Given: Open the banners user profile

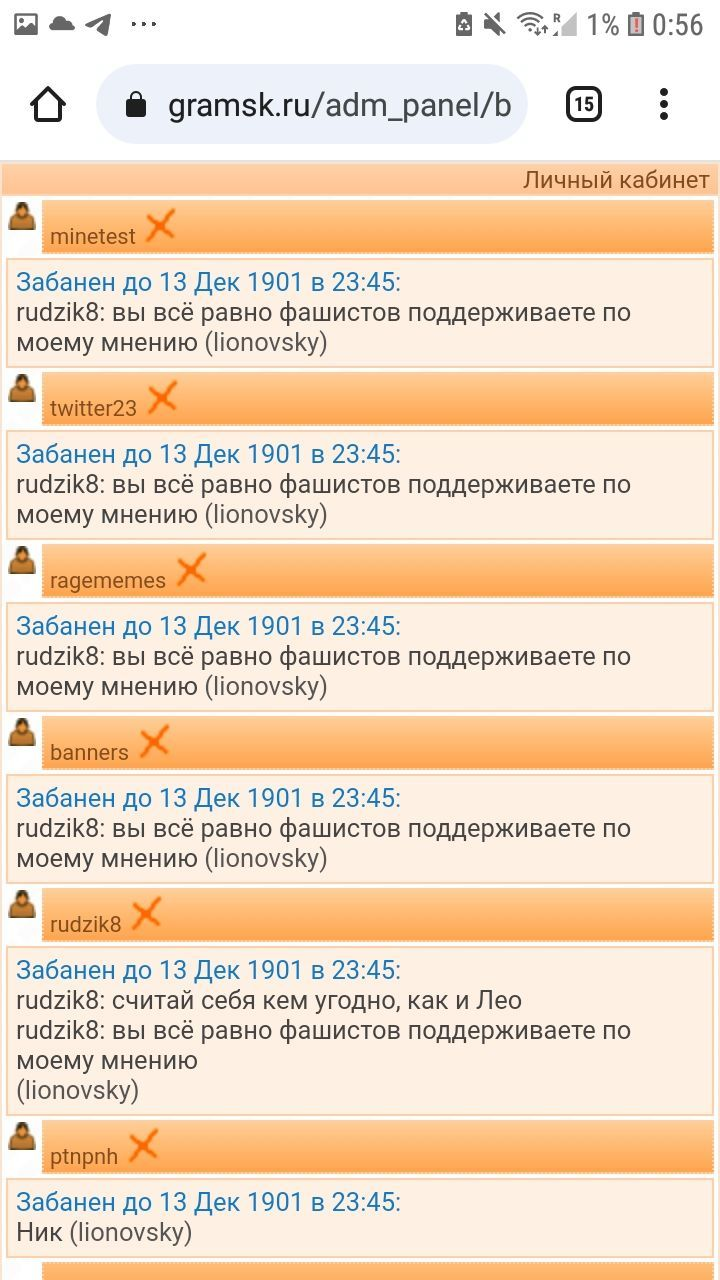Looking at the screenshot, I should coord(89,753).
